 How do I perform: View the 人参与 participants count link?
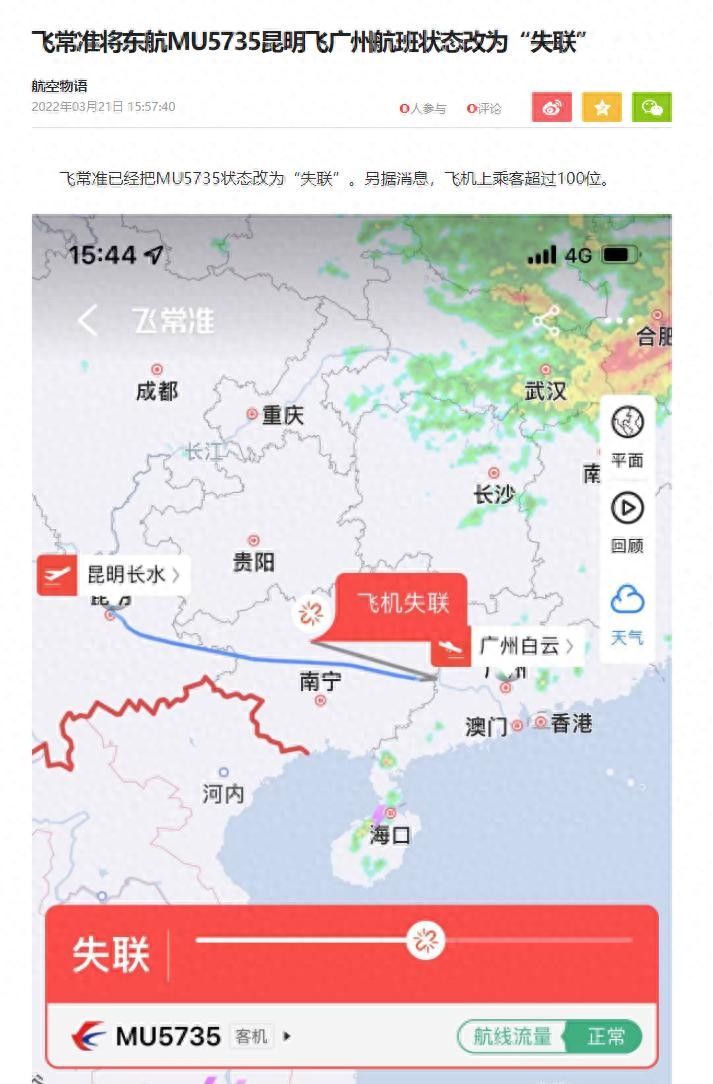pyautogui.click(x=424, y=109)
